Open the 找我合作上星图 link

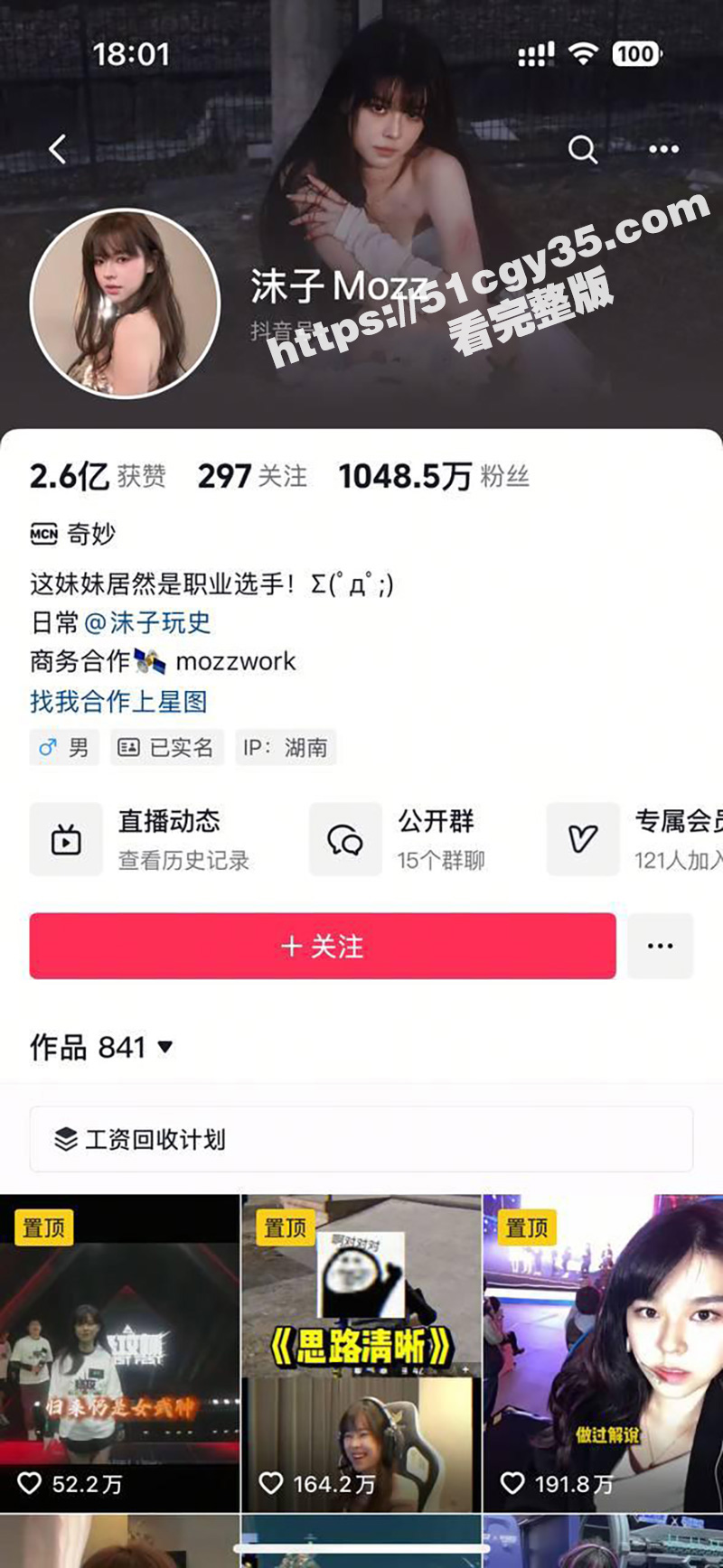118,702
